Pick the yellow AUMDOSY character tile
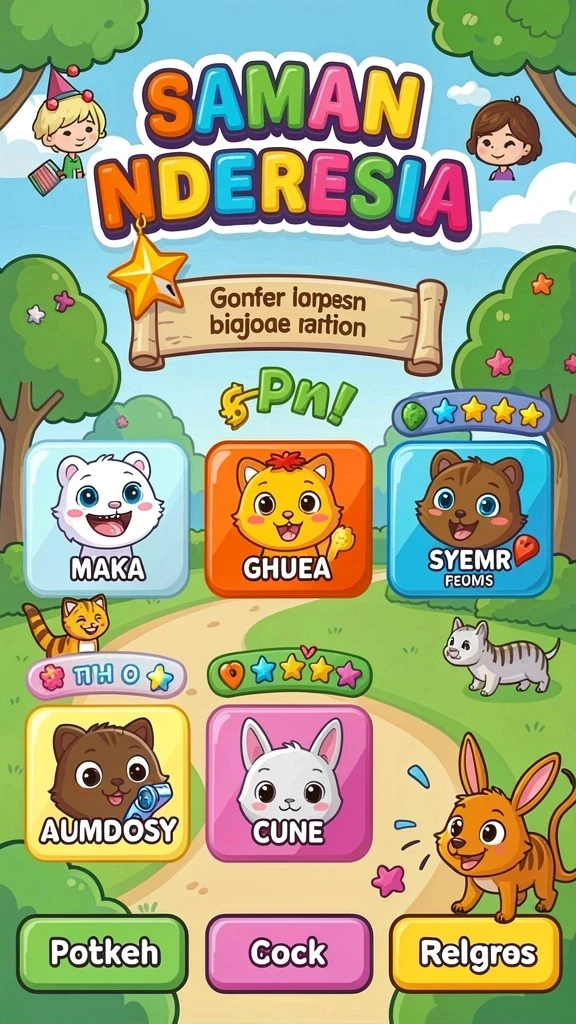Screen dimensions: 576x1024 click(107, 783)
